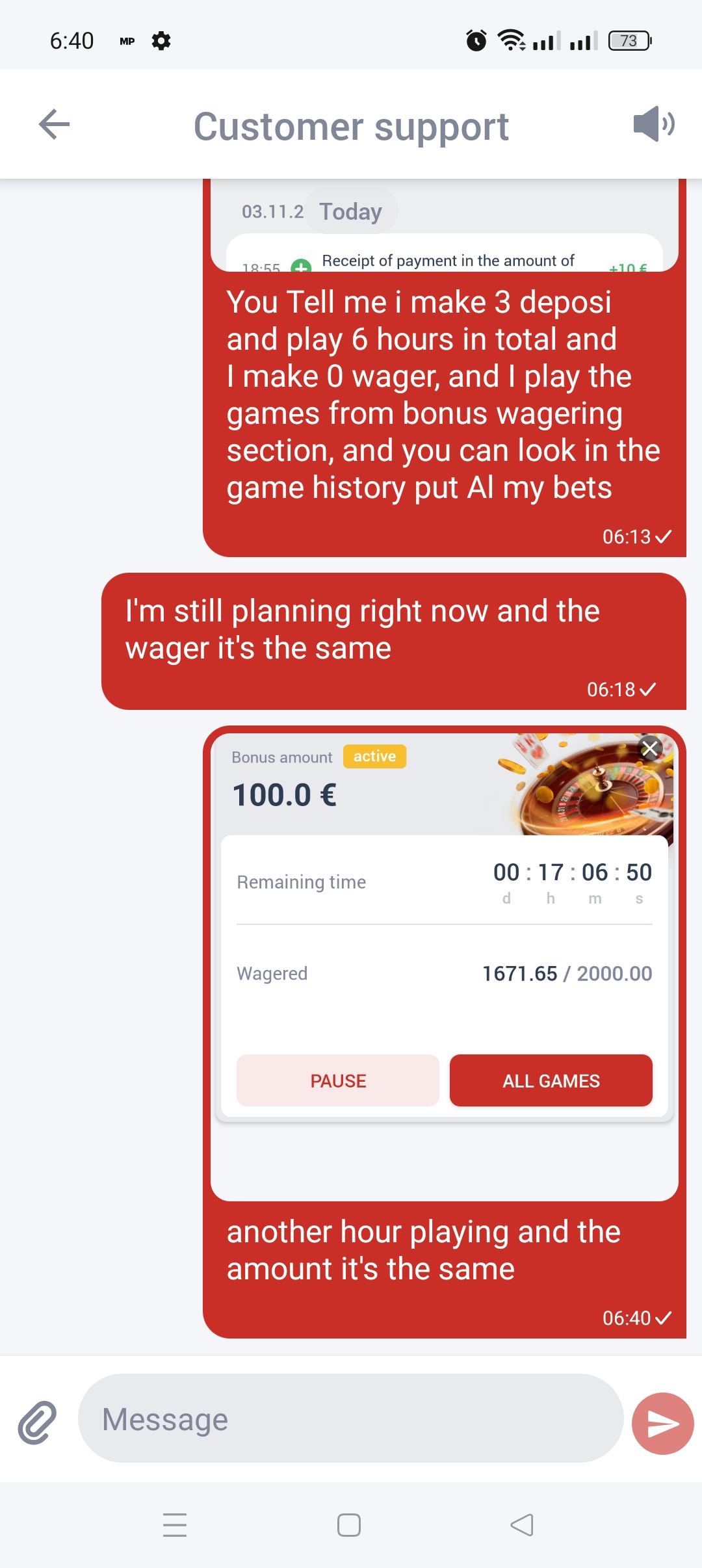Screen dimensions: 702x1568
Task: Tap the Message text field
Action: [x=351, y=1418]
